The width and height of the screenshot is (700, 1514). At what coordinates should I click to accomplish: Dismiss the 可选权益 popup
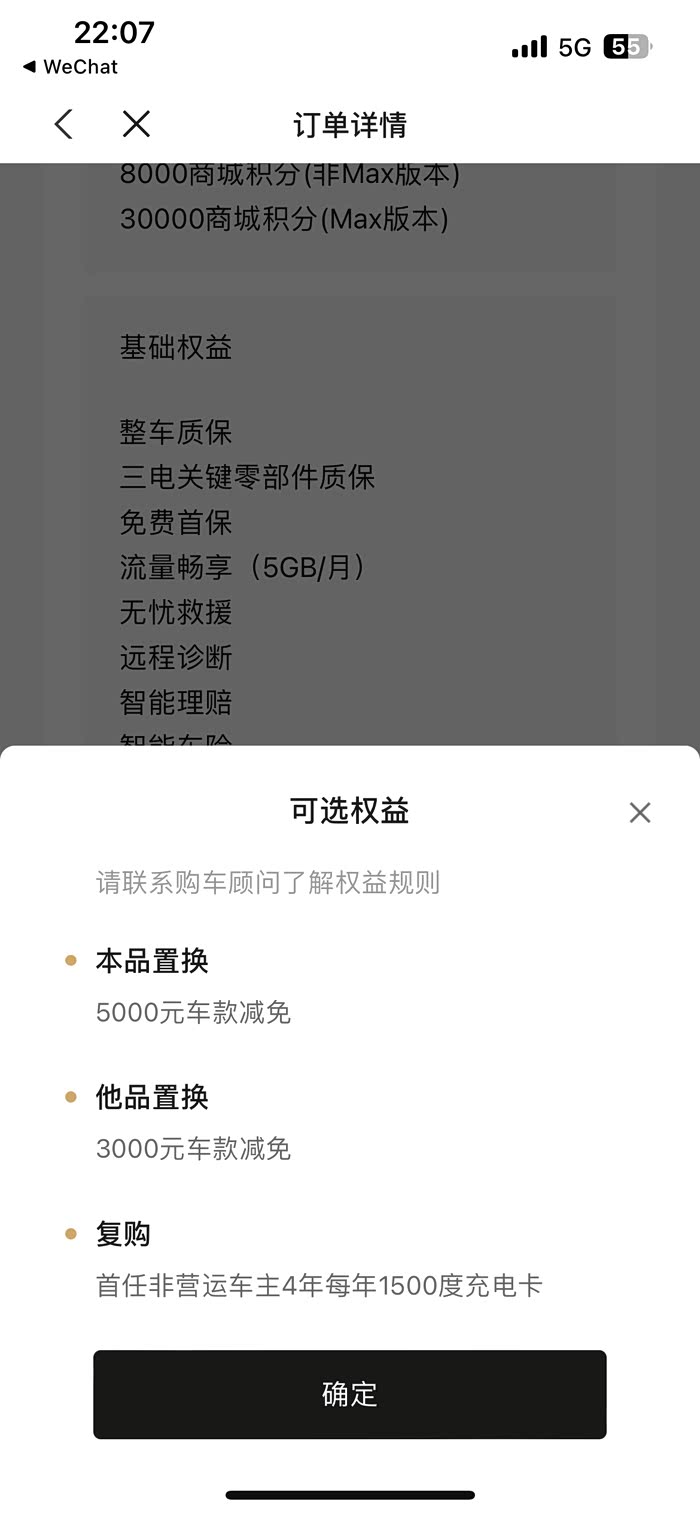(x=640, y=812)
